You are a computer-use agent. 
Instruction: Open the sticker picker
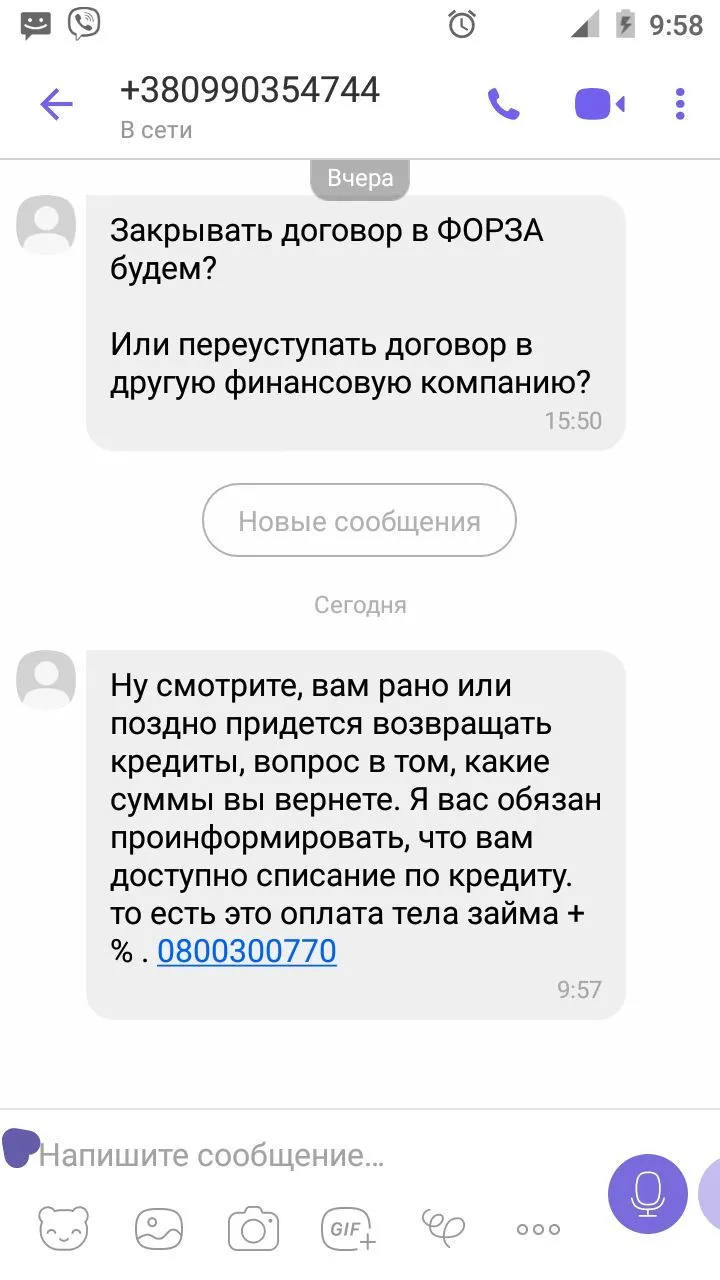tap(63, 1229)
